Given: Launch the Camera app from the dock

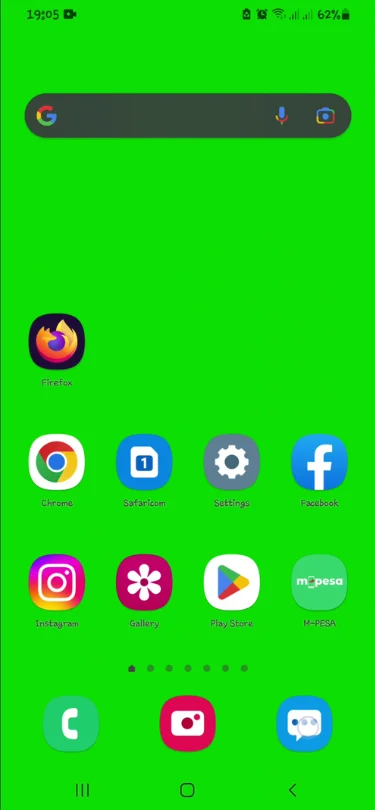Looking at the screenshot, I should tap(188, 723).
